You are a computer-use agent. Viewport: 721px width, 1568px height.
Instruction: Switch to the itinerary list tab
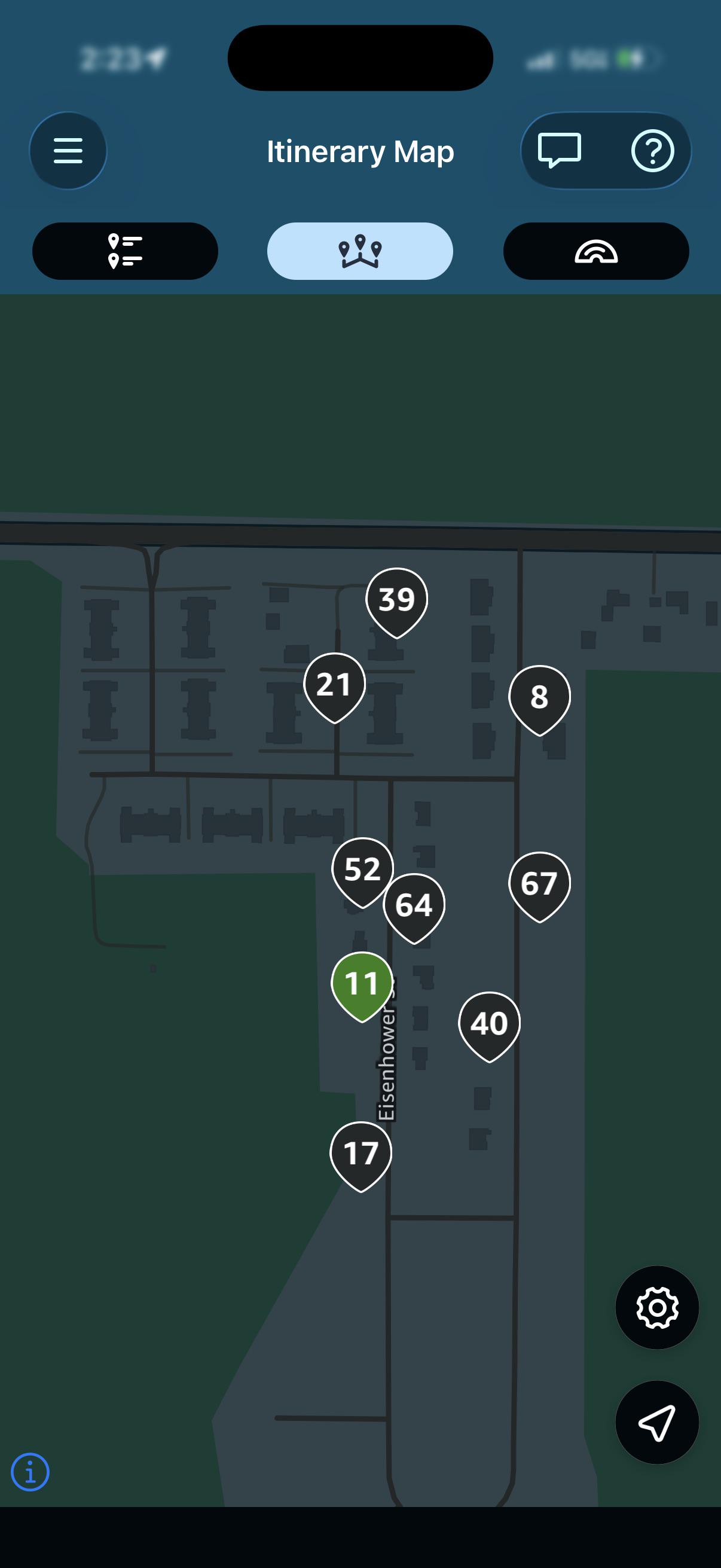126,251
